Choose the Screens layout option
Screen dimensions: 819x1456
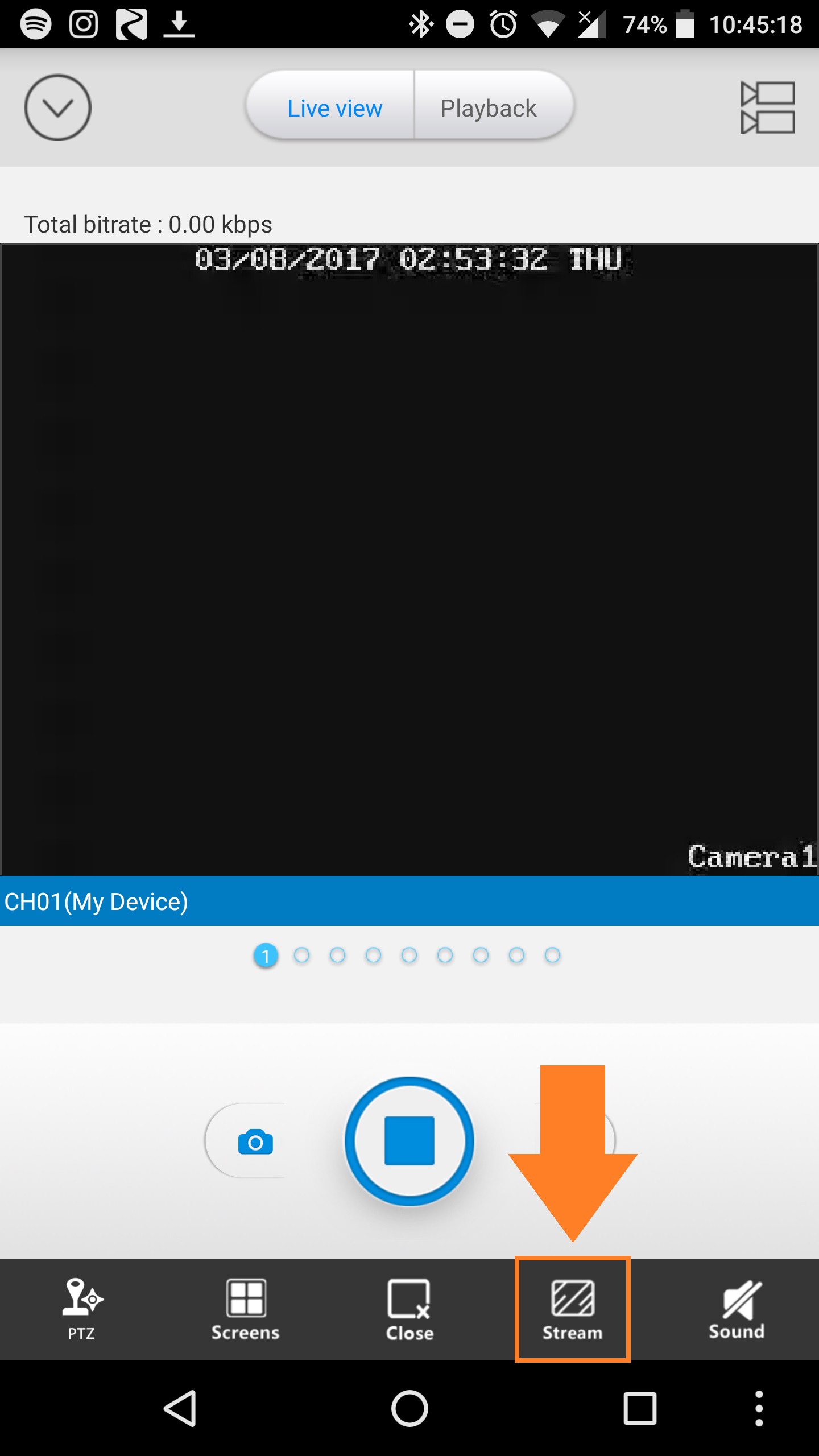coord(245,1309)
